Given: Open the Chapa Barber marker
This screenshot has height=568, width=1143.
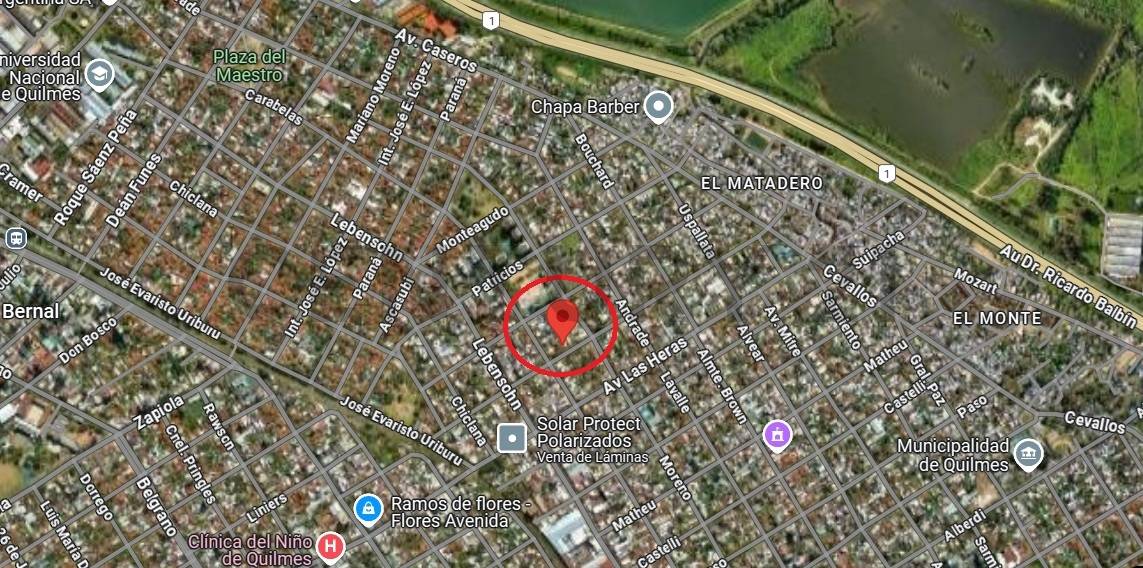Looking at the screenshot, I should (x=658, y=105).
